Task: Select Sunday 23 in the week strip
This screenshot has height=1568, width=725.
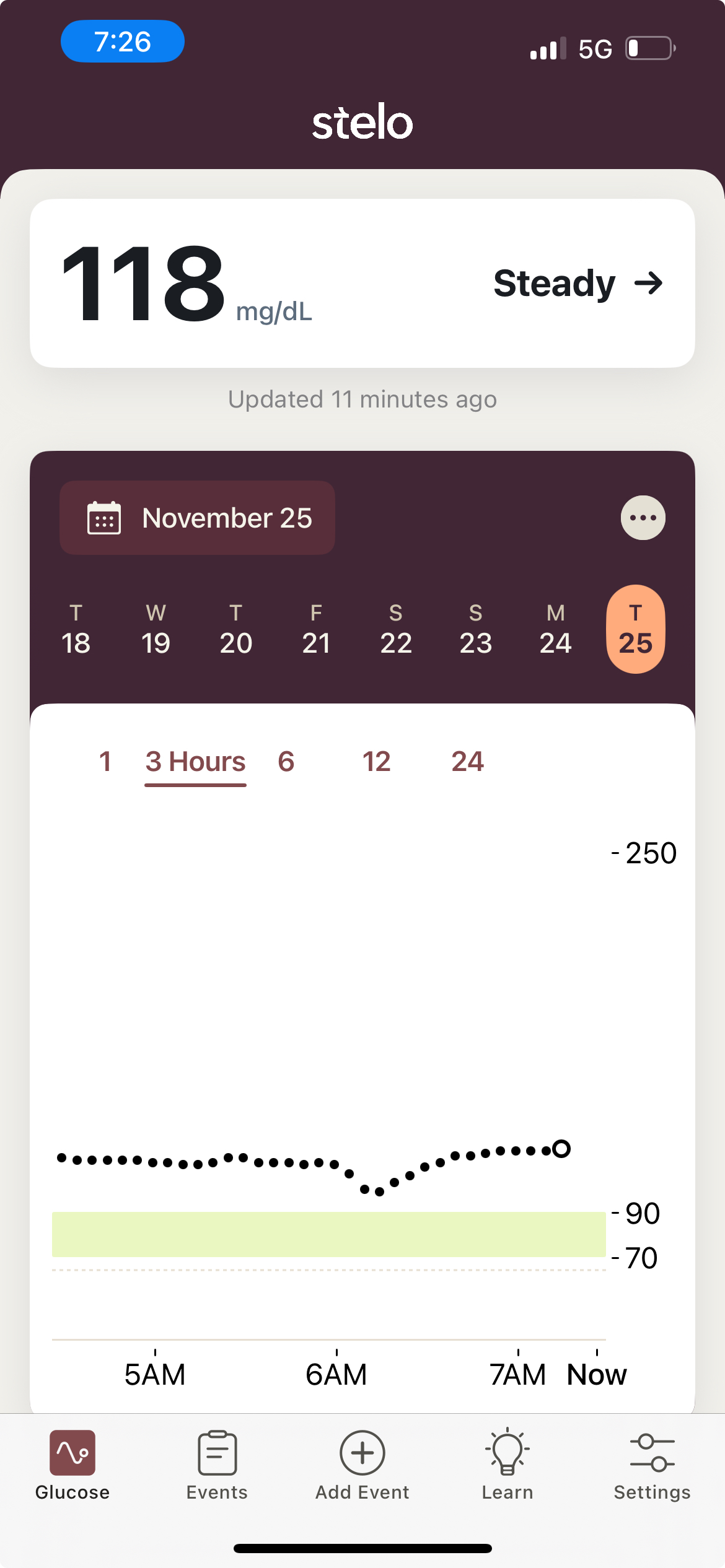Action: coord(475,629)
